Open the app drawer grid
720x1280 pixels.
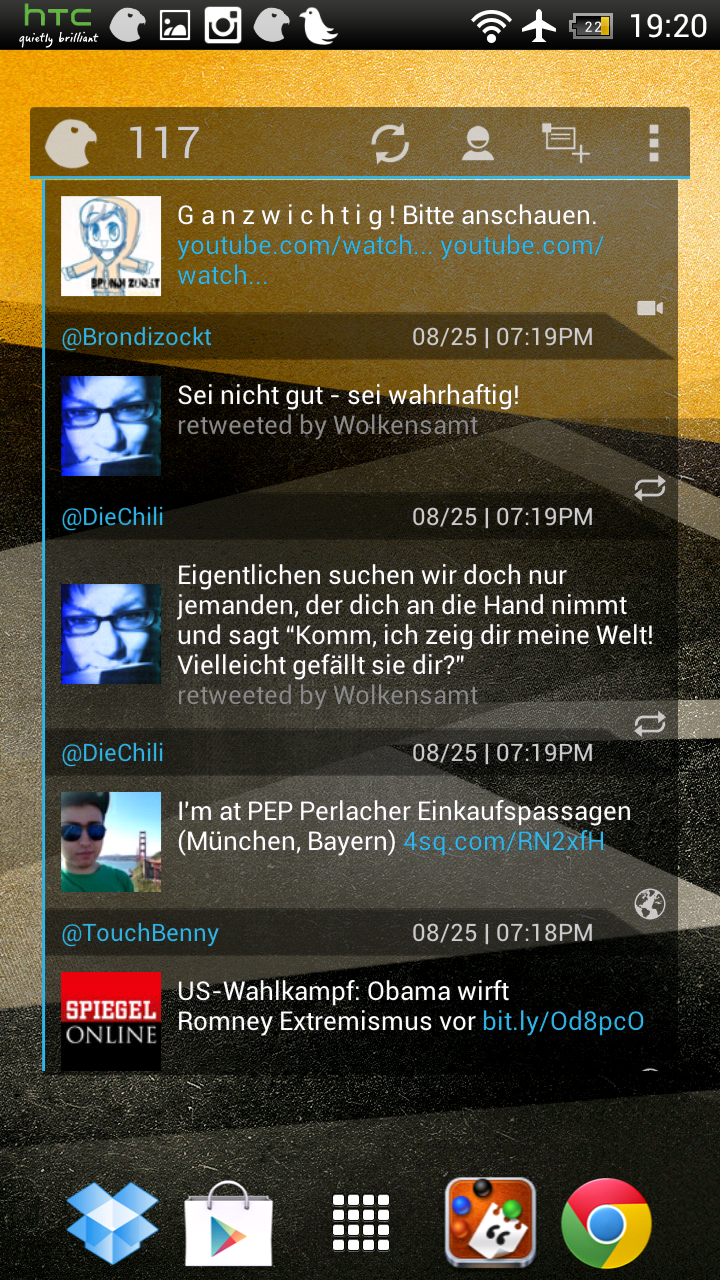click(x=360, y=1223)
